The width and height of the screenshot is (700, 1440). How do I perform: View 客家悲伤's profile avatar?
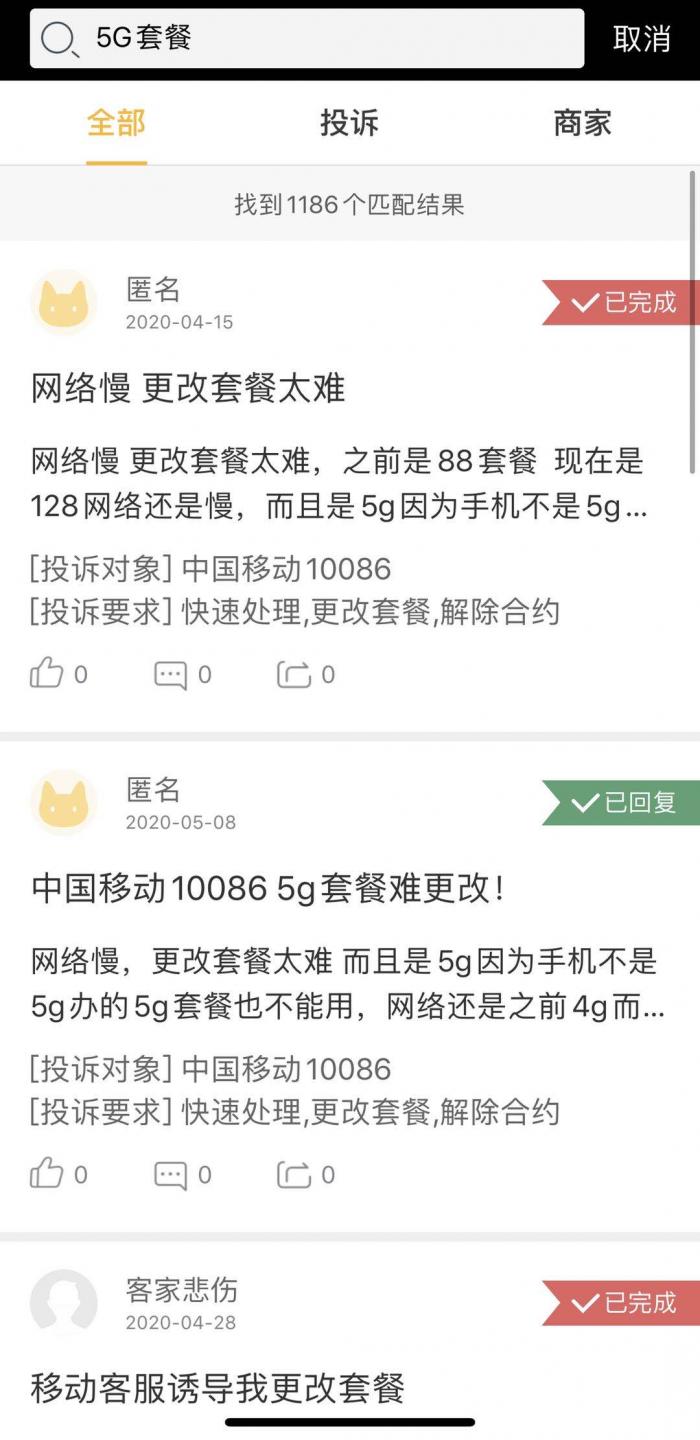63,1303
